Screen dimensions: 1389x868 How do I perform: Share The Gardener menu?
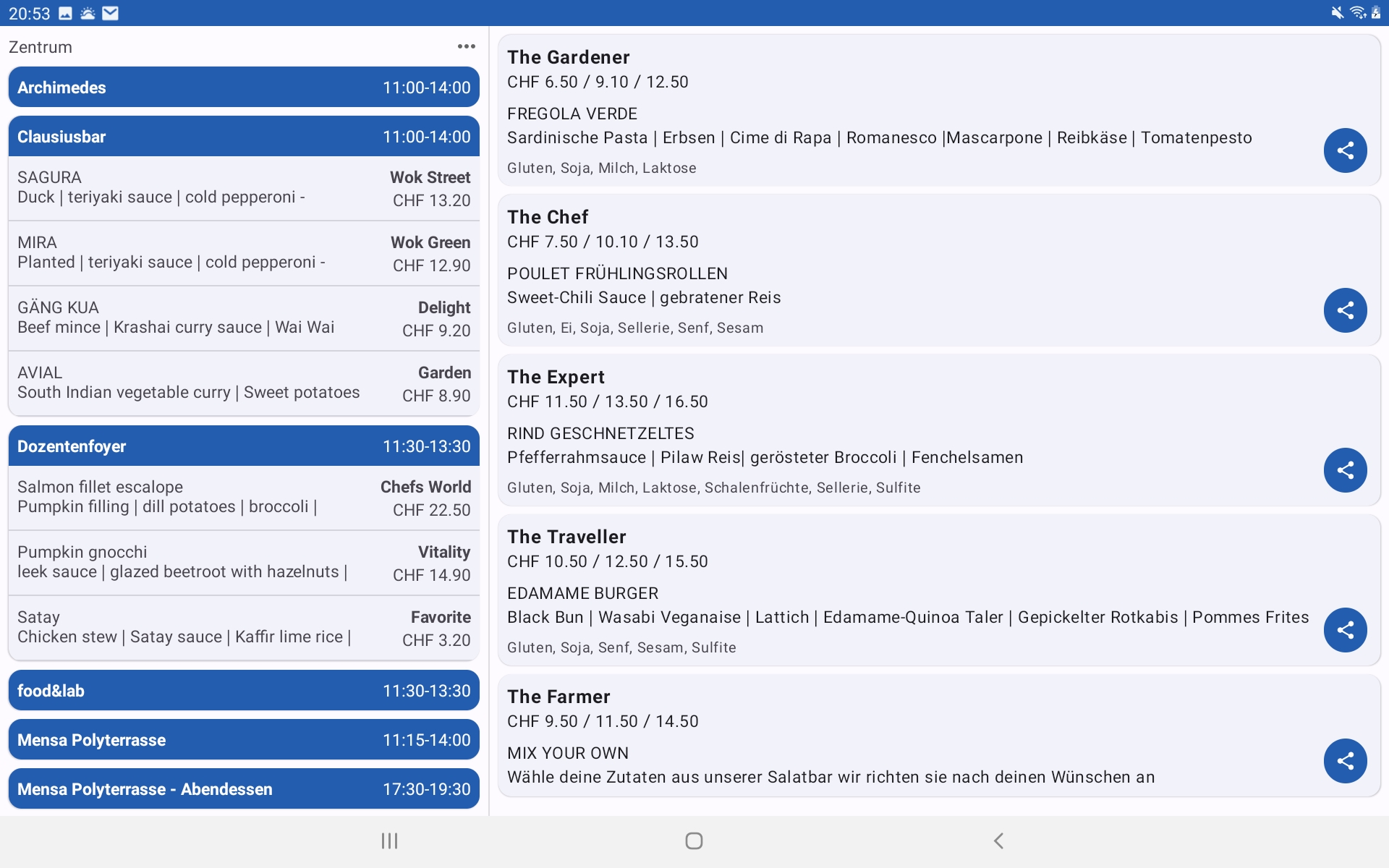pos(1345,150)
